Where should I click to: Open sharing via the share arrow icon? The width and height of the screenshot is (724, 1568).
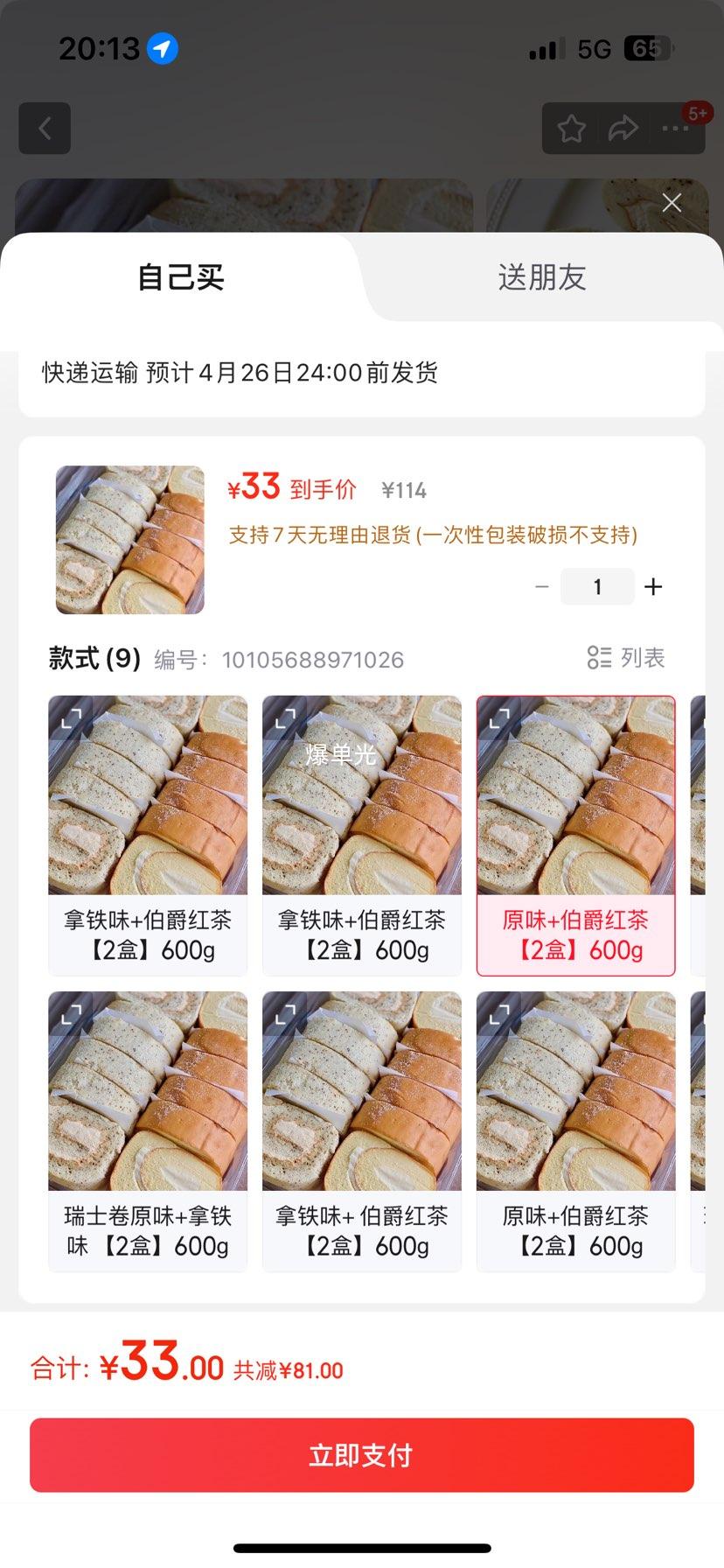623,128
